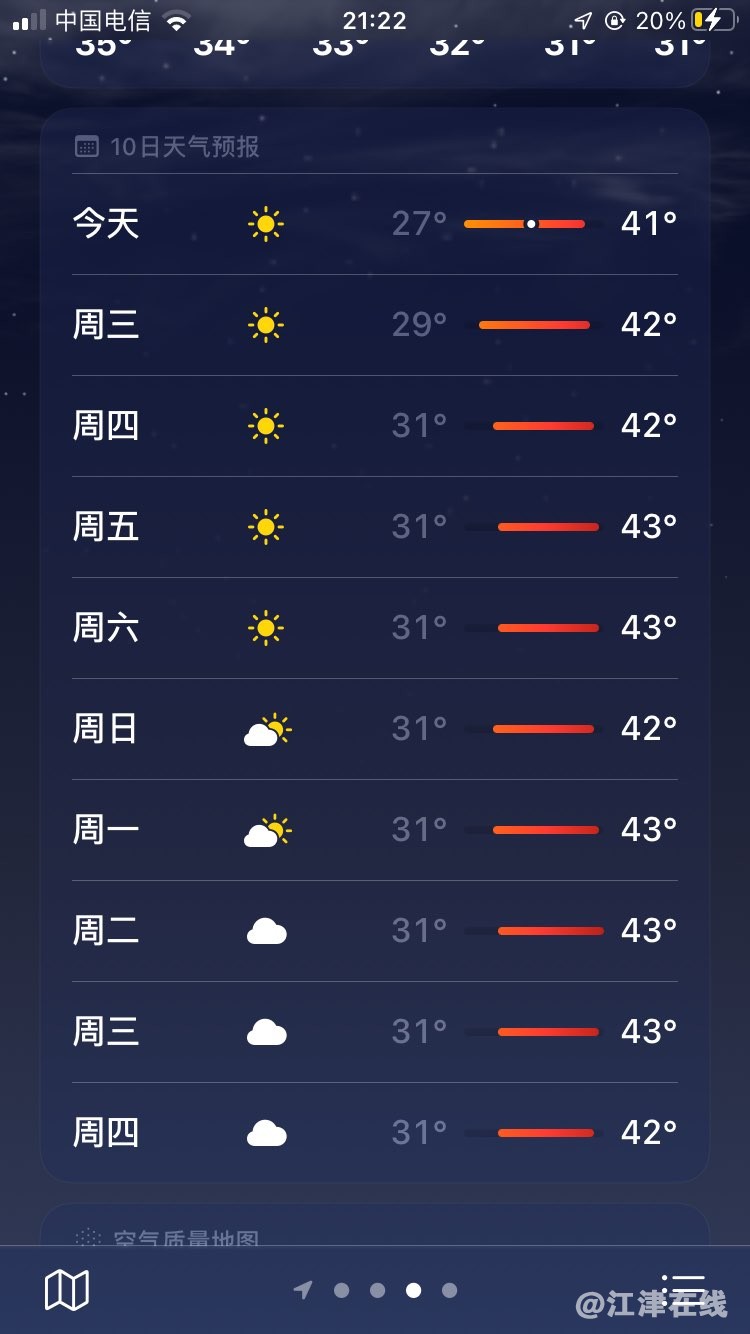
Task: Open the weather map view
Action: [67, 1290]
